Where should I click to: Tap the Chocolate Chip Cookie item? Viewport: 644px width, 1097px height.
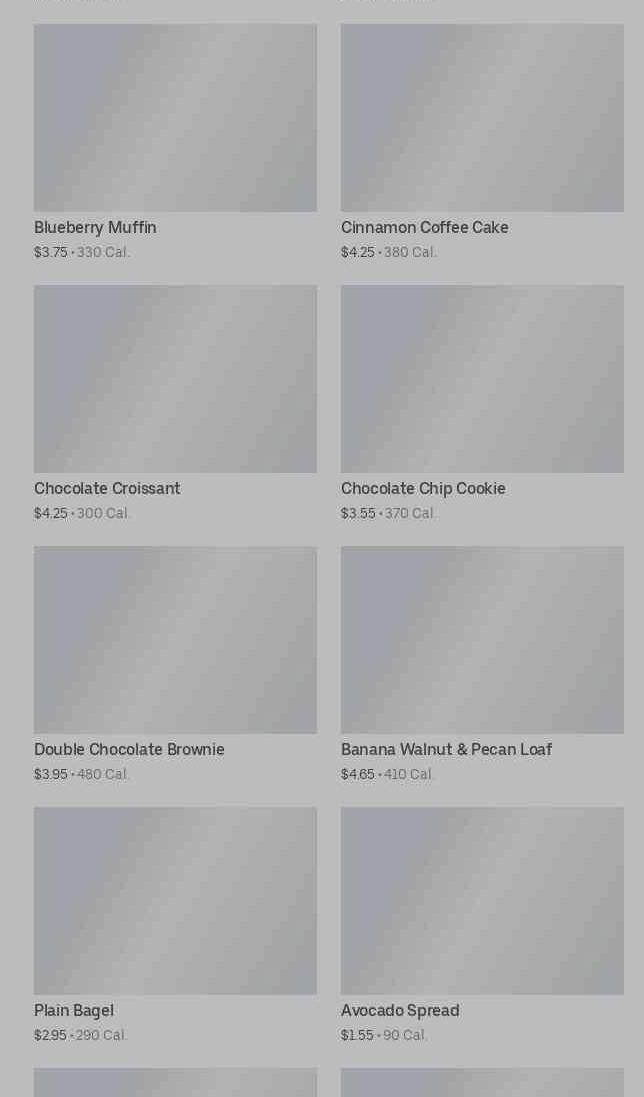pyautogui.click(x=482, y=403)
